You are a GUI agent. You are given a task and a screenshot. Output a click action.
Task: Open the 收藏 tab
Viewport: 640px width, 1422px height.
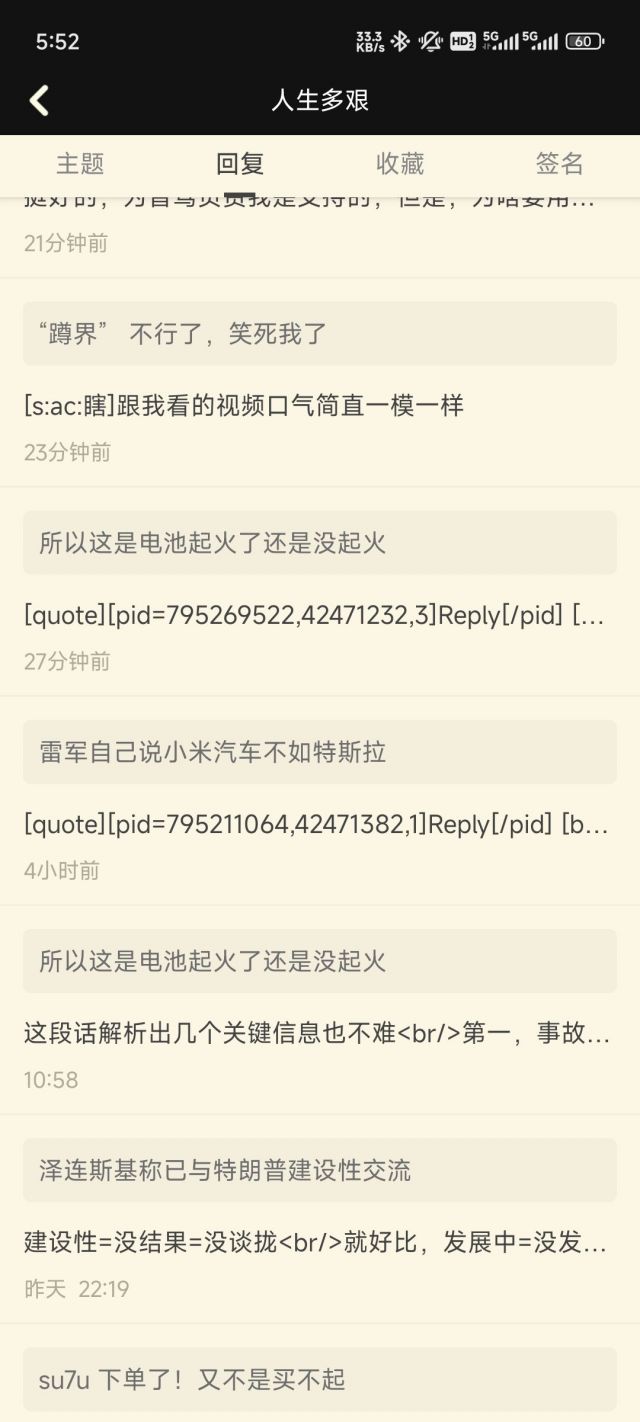tap(400, 164)
